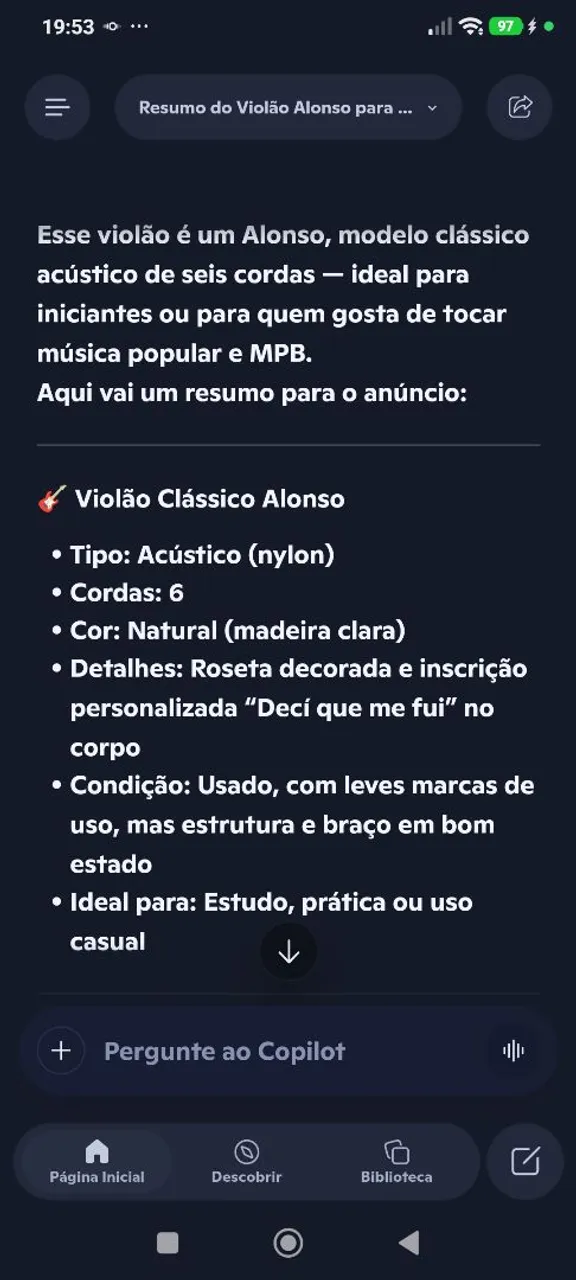Go to the phone home screen
576x1280 pixels.
coord(288,1242)
